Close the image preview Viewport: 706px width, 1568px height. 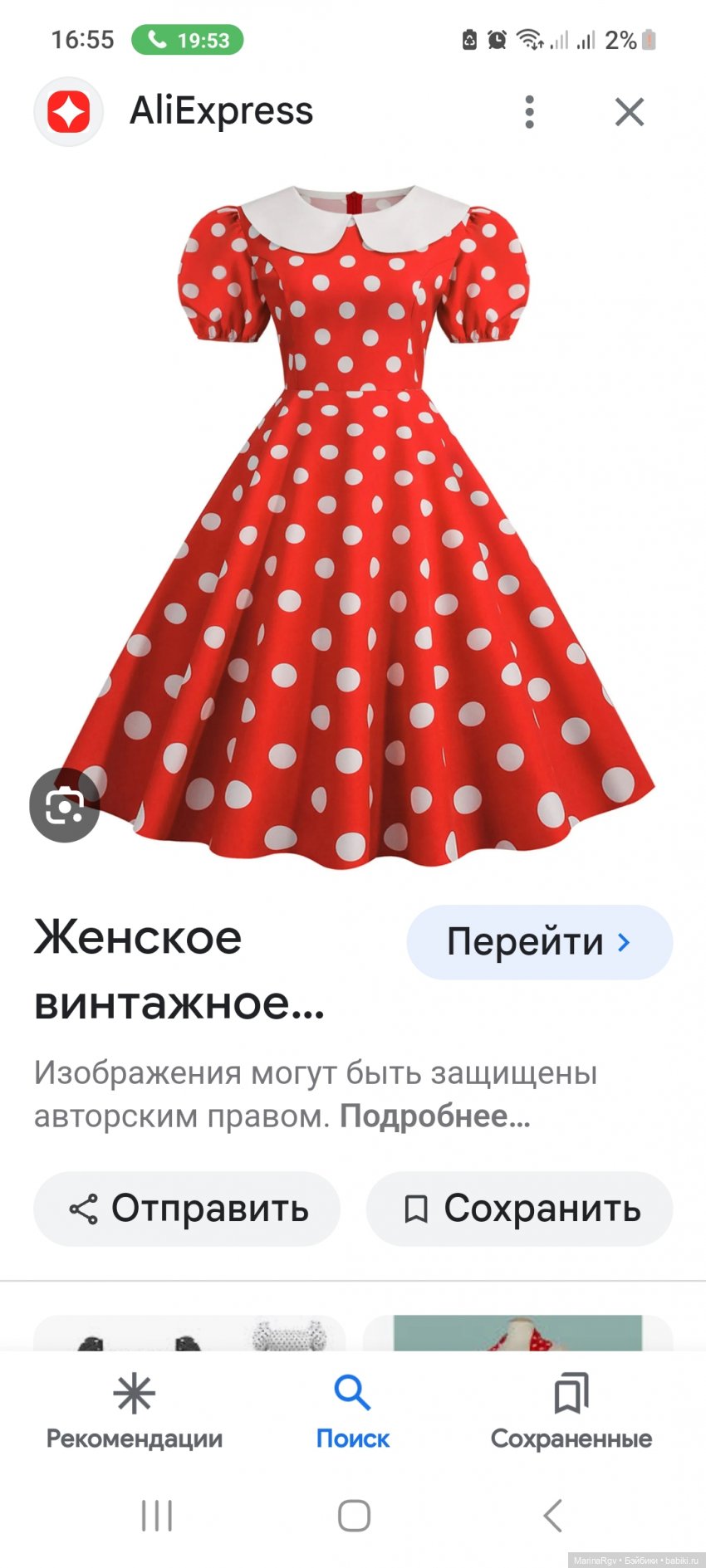point(630,112)
